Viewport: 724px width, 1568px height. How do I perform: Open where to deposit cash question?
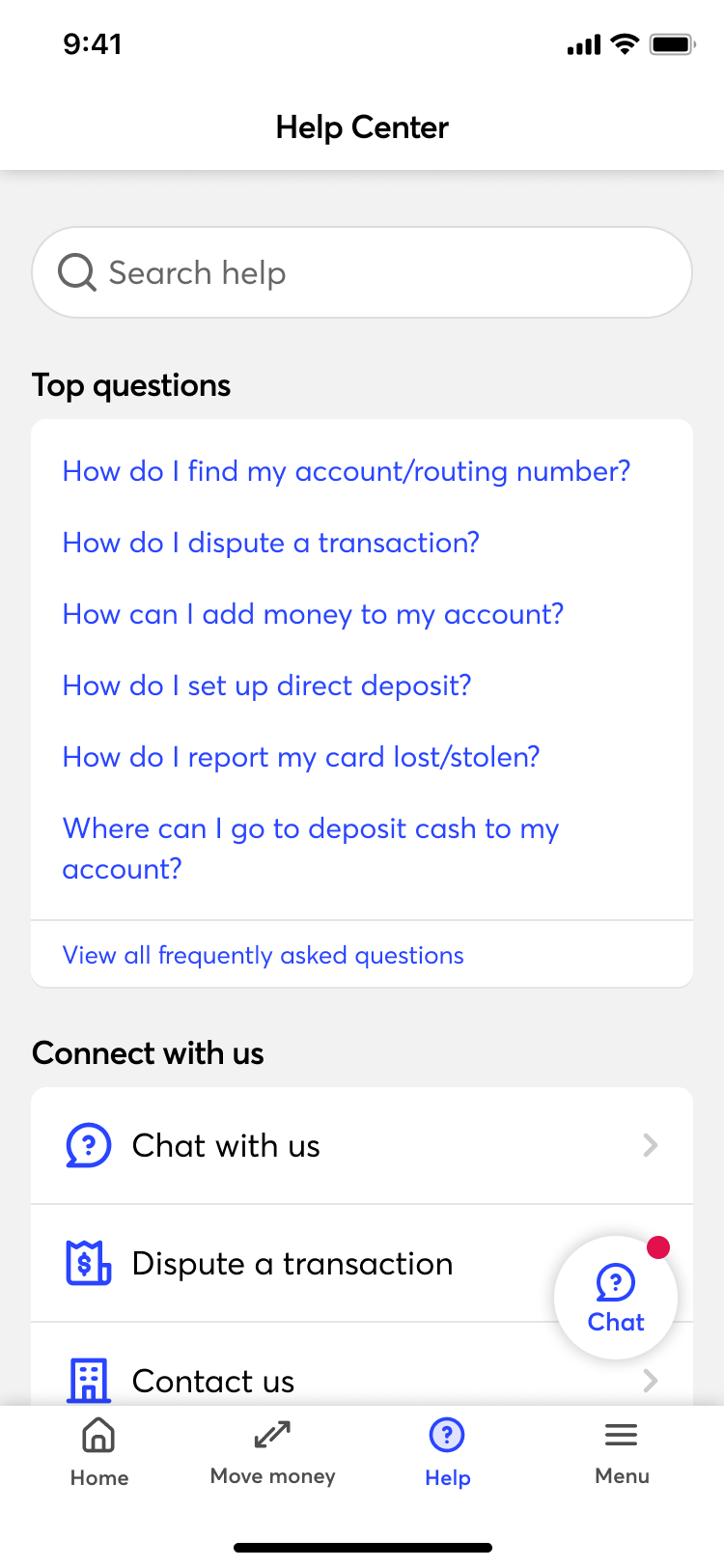coord(310,848)
